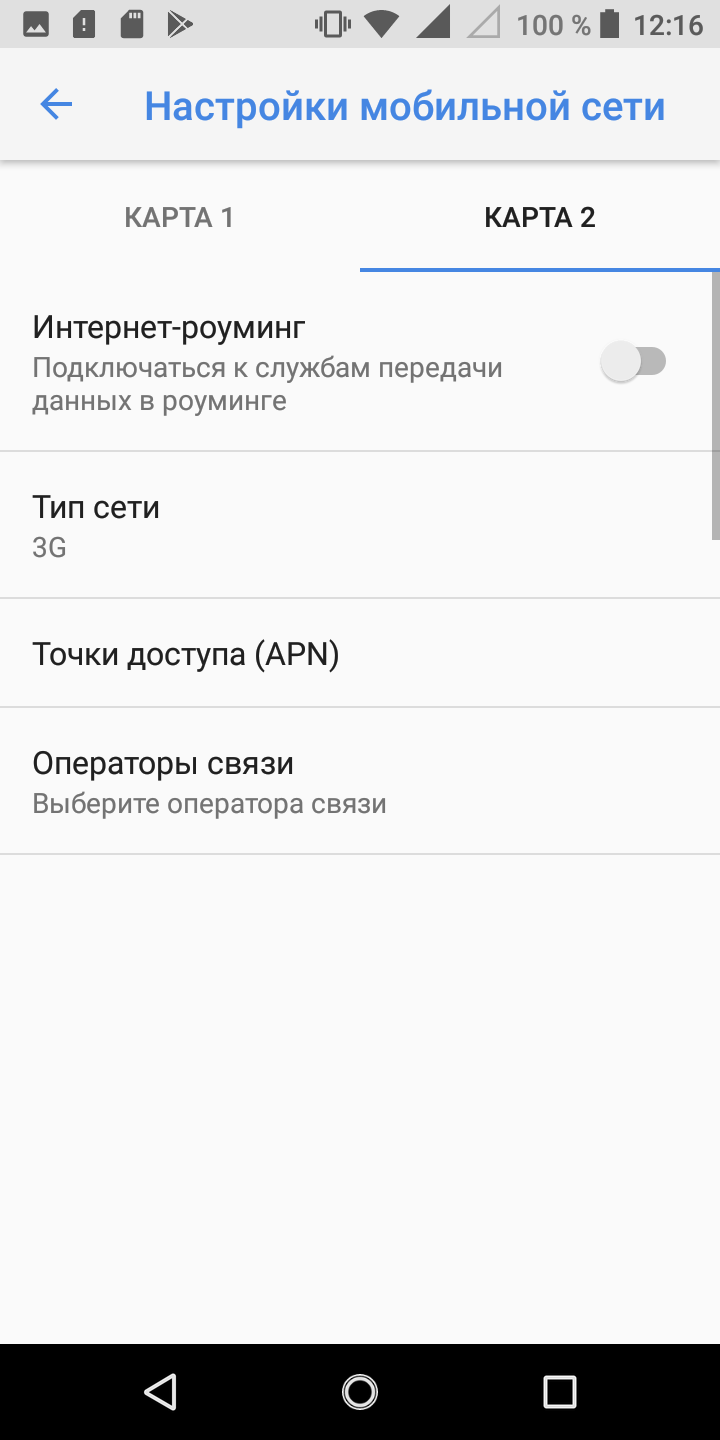This screenshot has width=720, height=1440.
Task: Tap the system home button
Action: point(360,1391)
